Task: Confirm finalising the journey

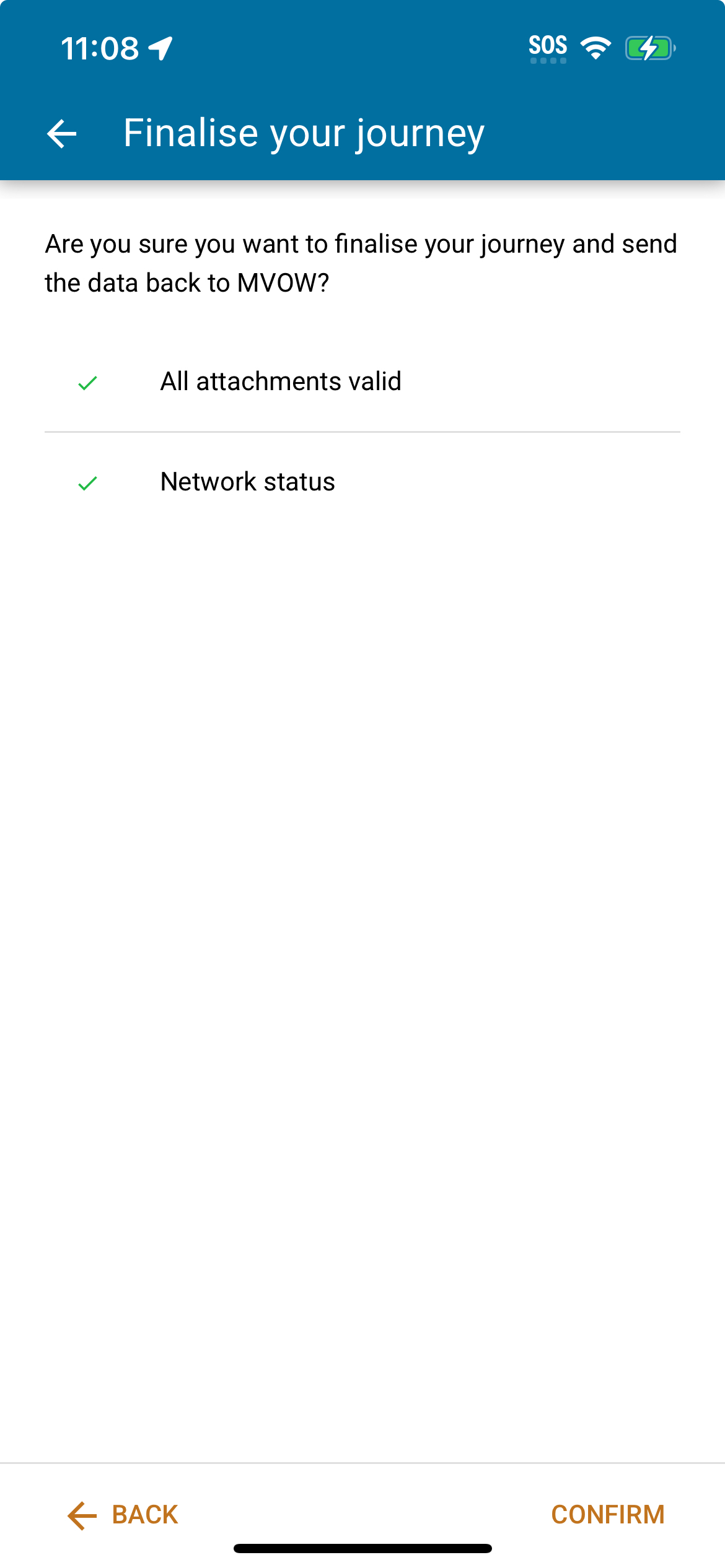Action: 608,1515
